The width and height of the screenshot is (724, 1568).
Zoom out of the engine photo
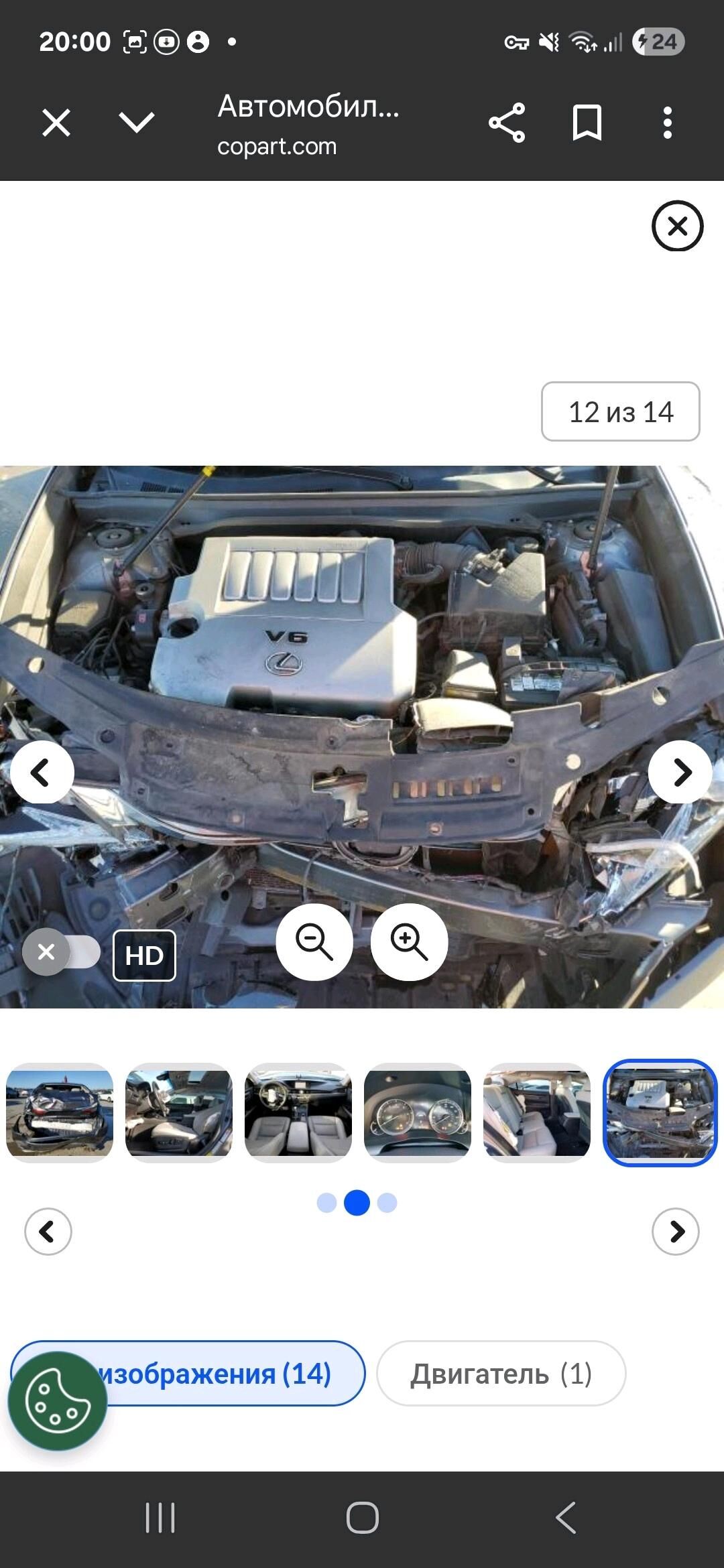tap(314, 941)
